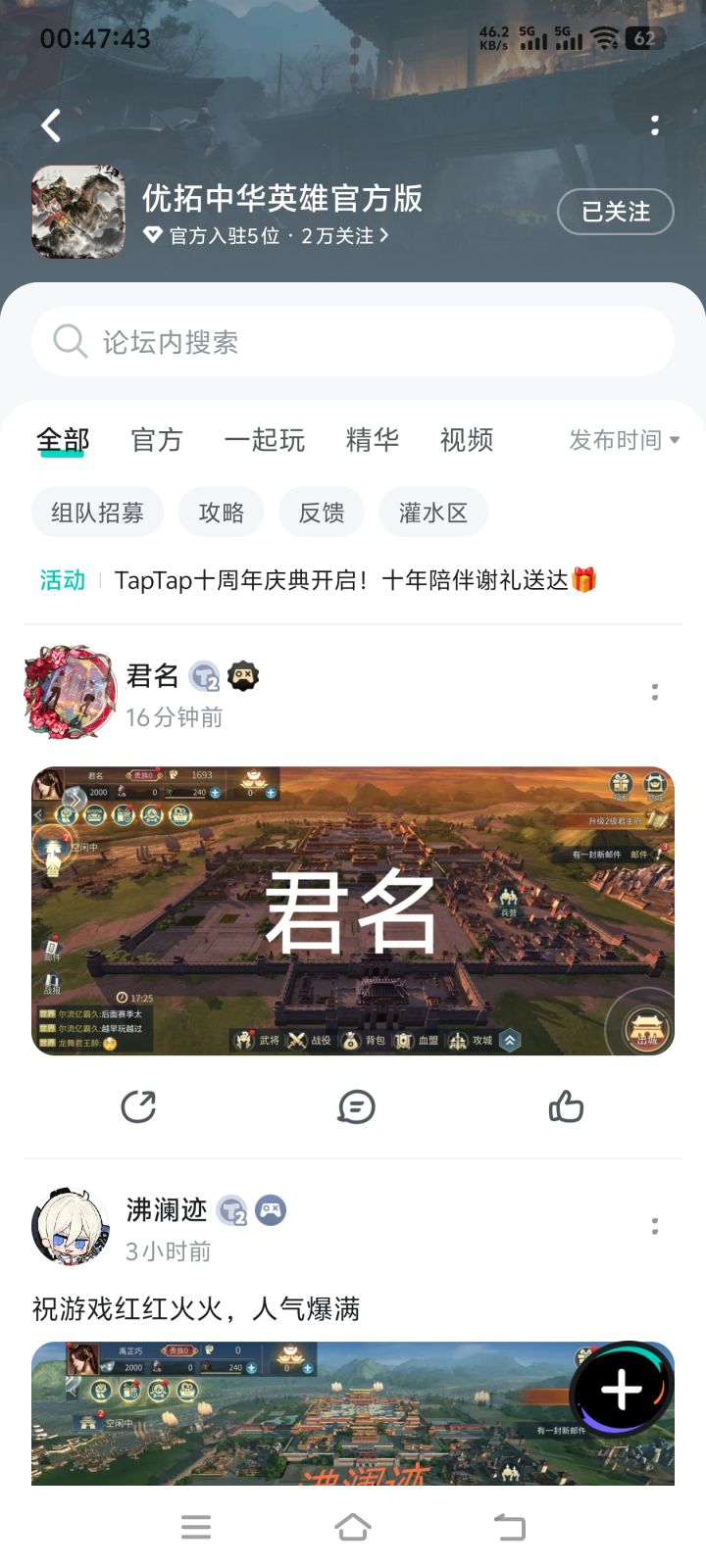Switch to the 视频 tab
Viewport: 706px width, 1568px height.
pyautogui.click(x=466, y=440)
